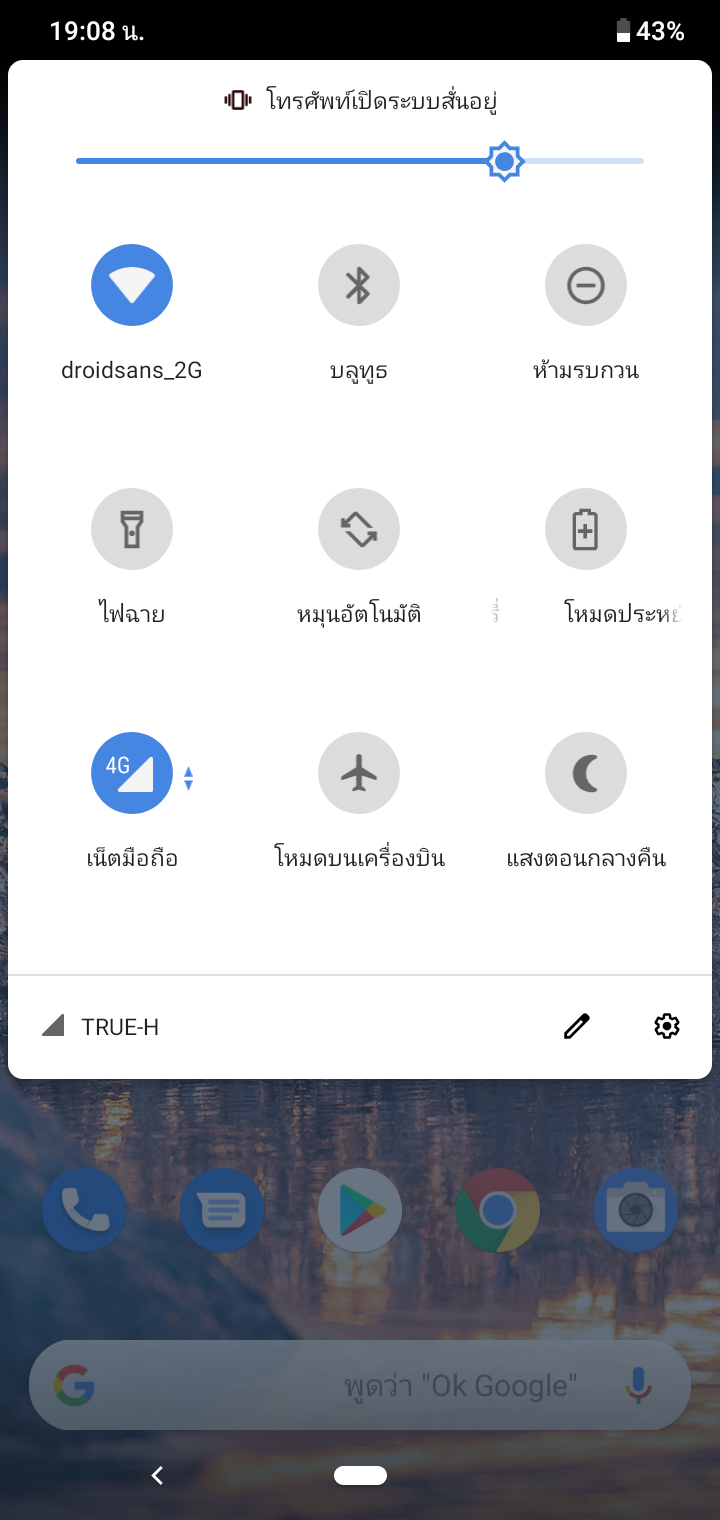Turn on Night Light (แสงตอนกลางคืน)
Viewport: 720px width, 1520px height.
[x=586, y=773]
